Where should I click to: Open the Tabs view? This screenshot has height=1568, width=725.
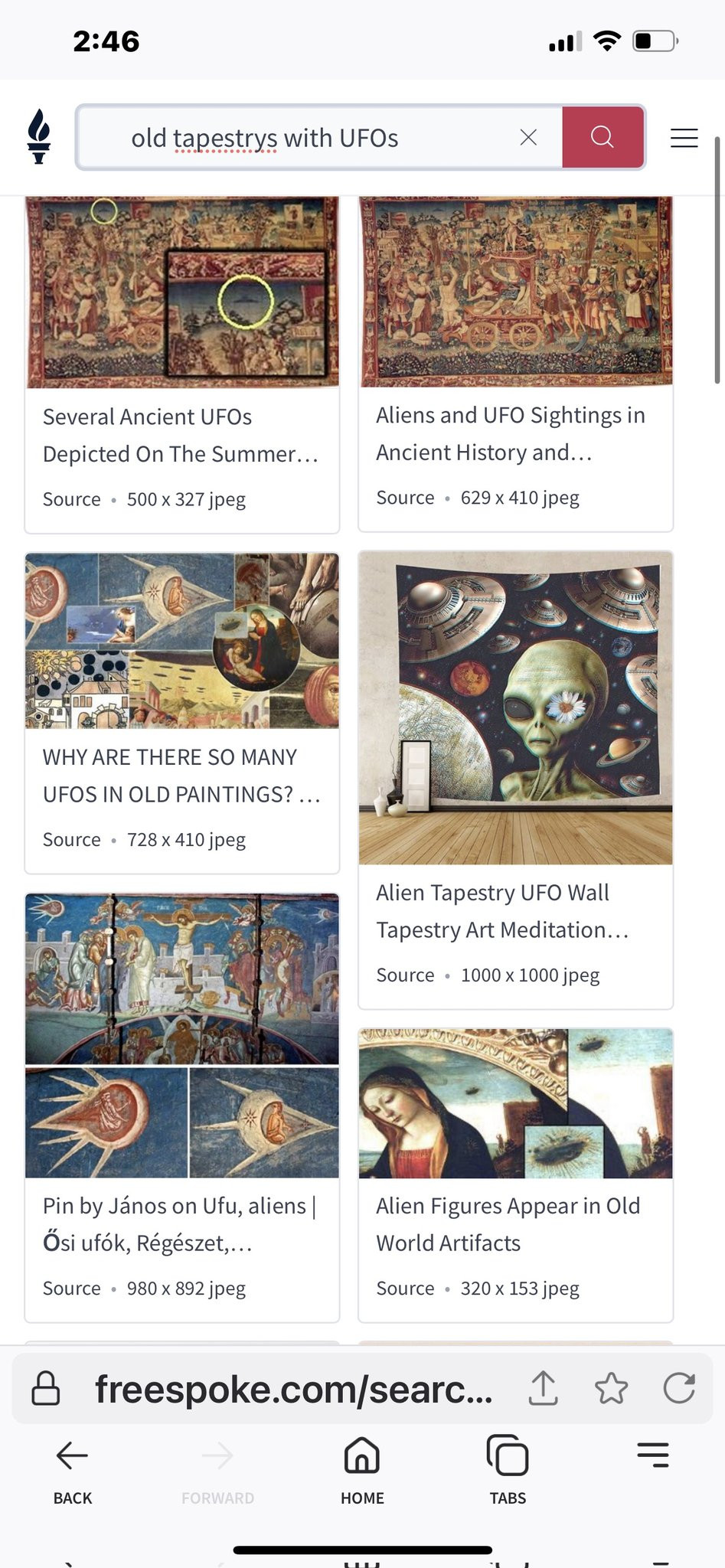pyautogui.click(x=508, y=1469)
